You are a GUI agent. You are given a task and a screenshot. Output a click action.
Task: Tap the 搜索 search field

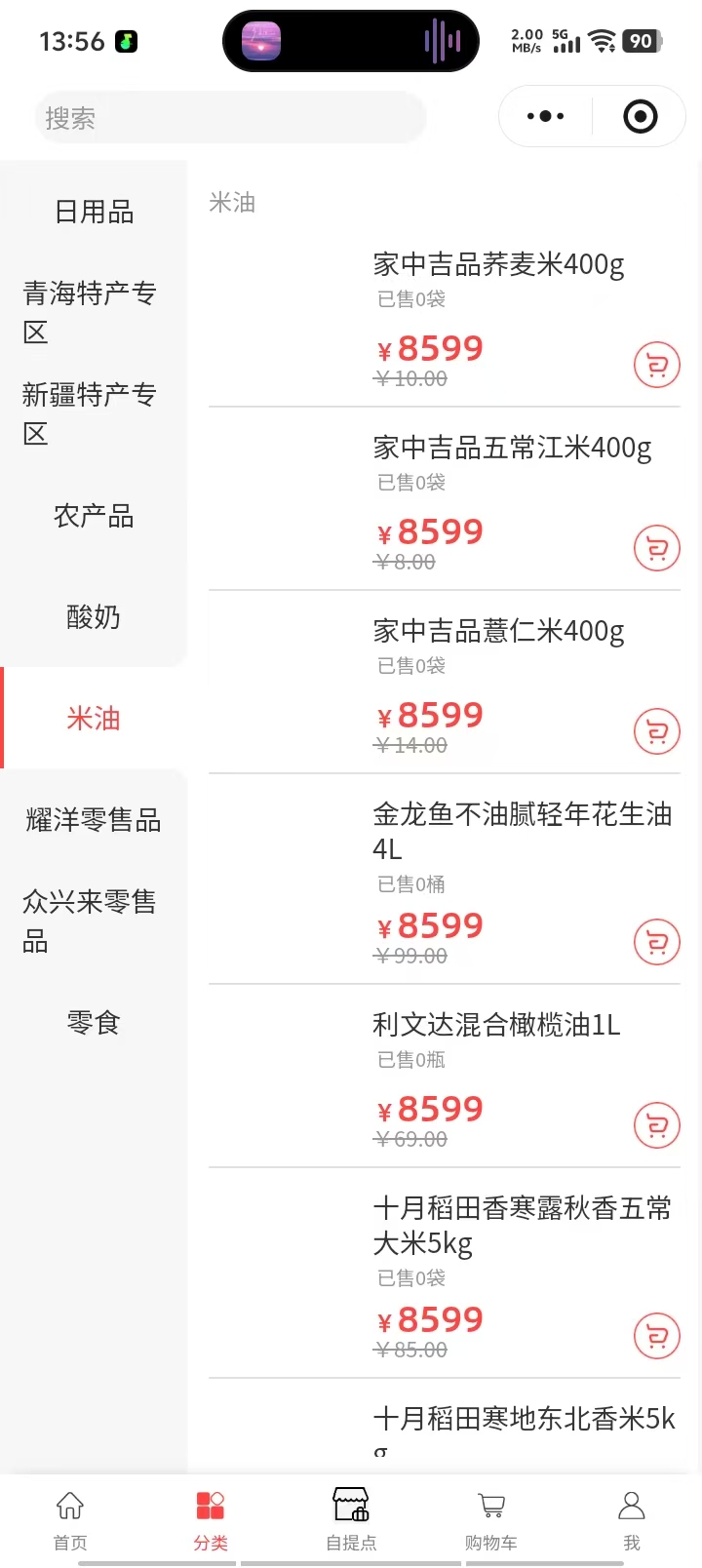[230, 118]
